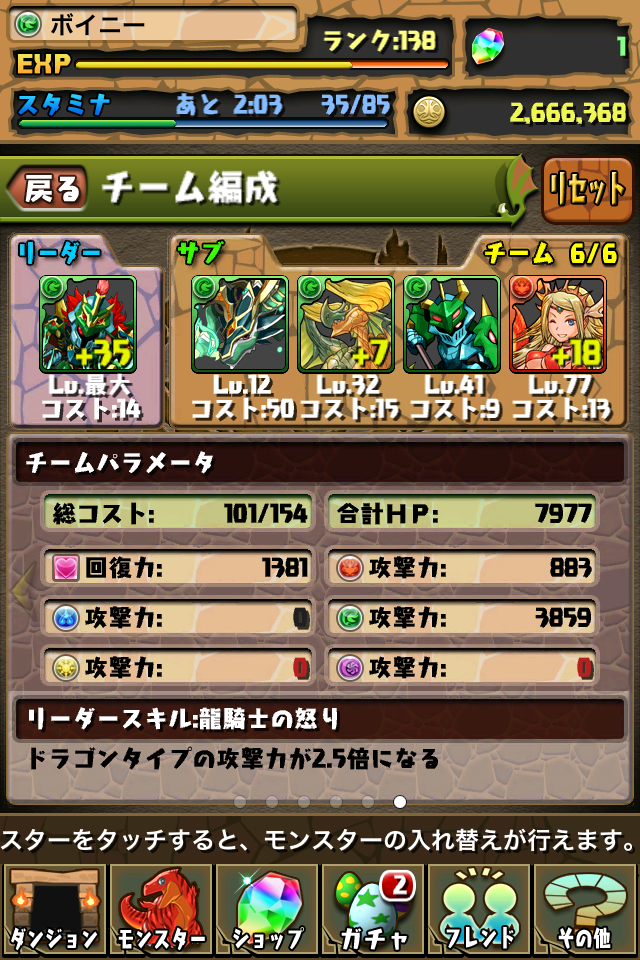This screenshot has width=640, height=960.
Task: Switch to the モンスター tab
Action: tap(160, 908)
